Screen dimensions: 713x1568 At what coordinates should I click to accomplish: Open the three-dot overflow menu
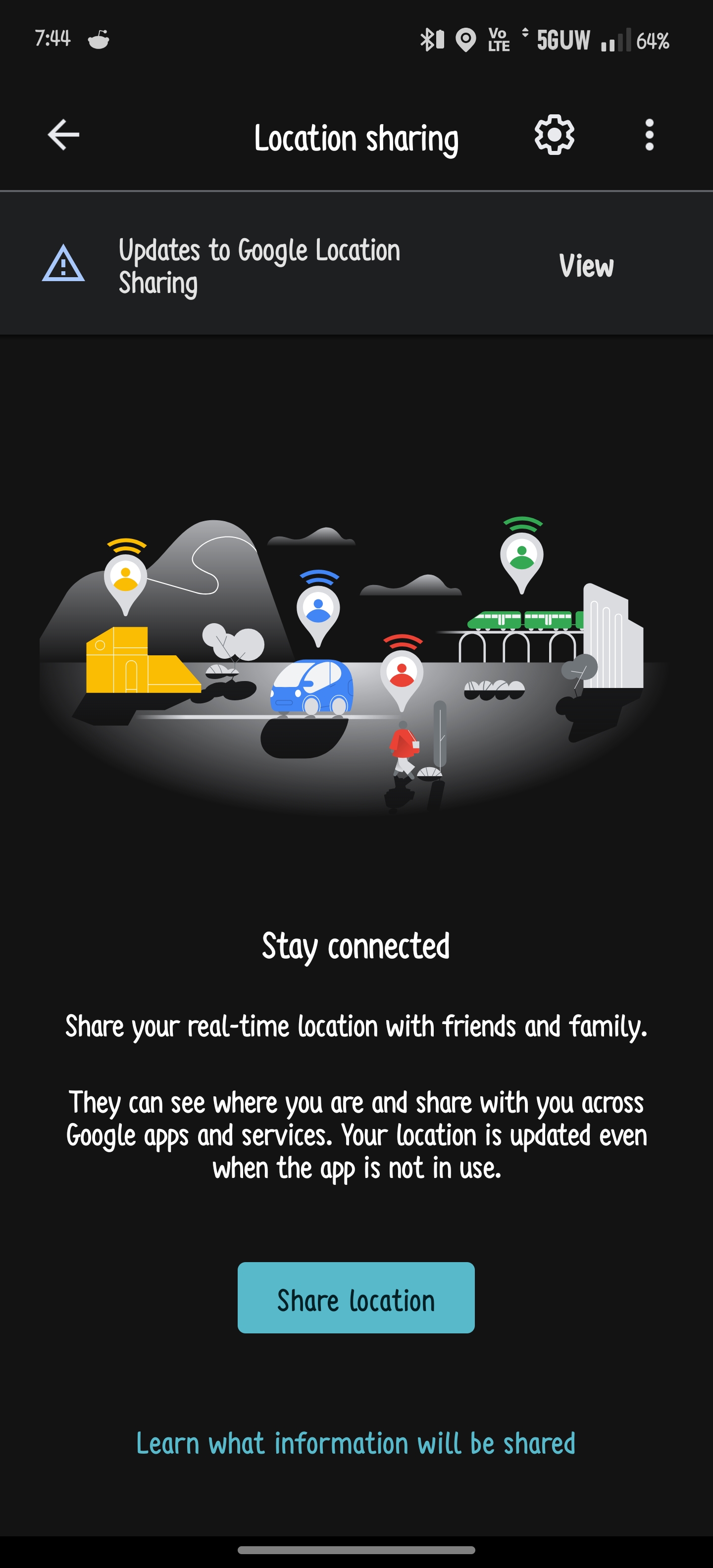coord(649,135)
